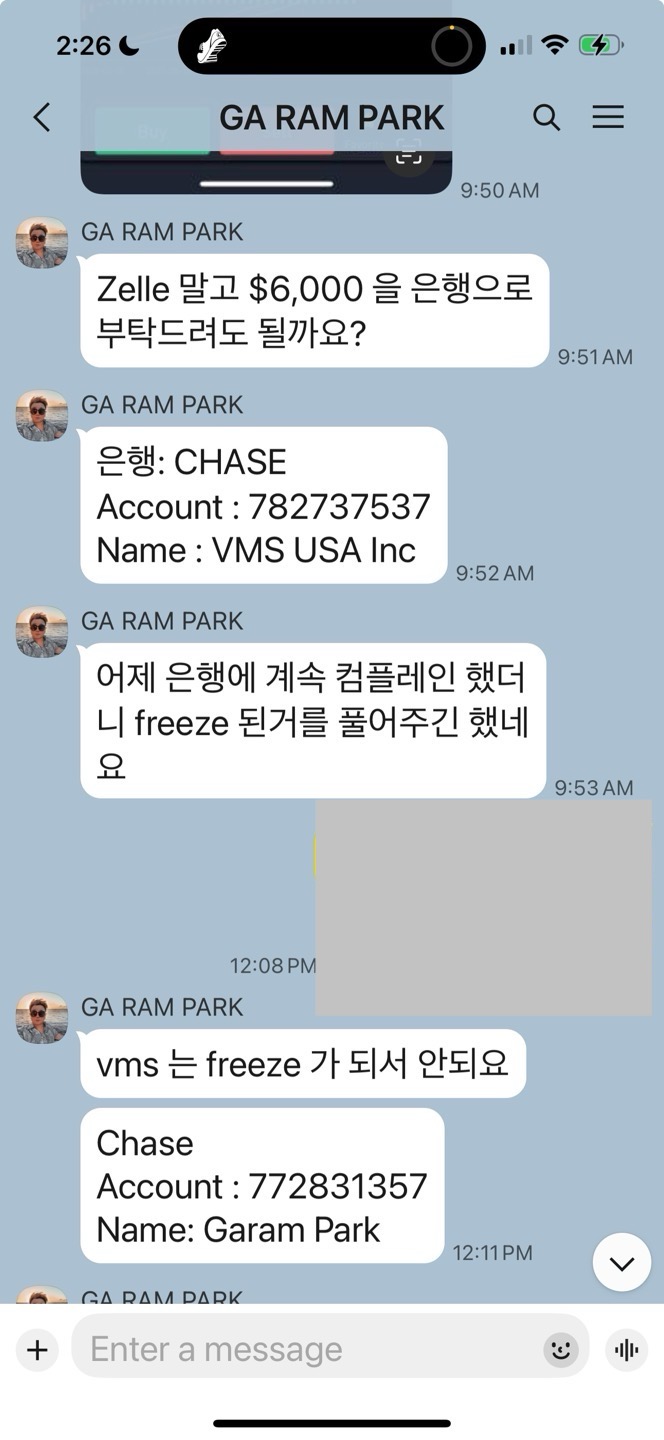The width and height of the screenshot is (664, 1440).
Task: Open GA RAM PARK's profile picture beside Zelle message
Action: (x=42, y=243)
